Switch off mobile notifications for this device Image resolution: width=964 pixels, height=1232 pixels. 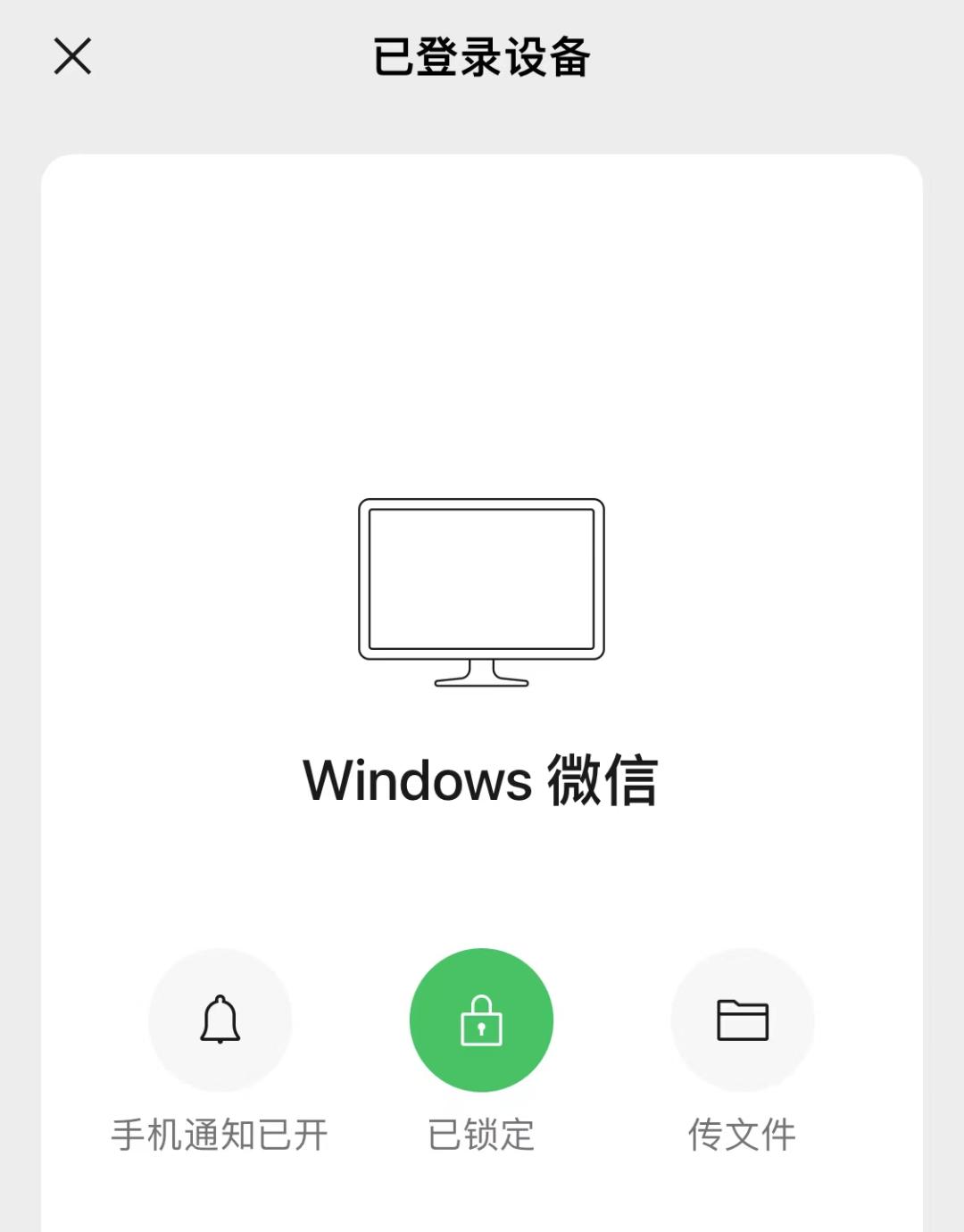tap(221, 1020)
